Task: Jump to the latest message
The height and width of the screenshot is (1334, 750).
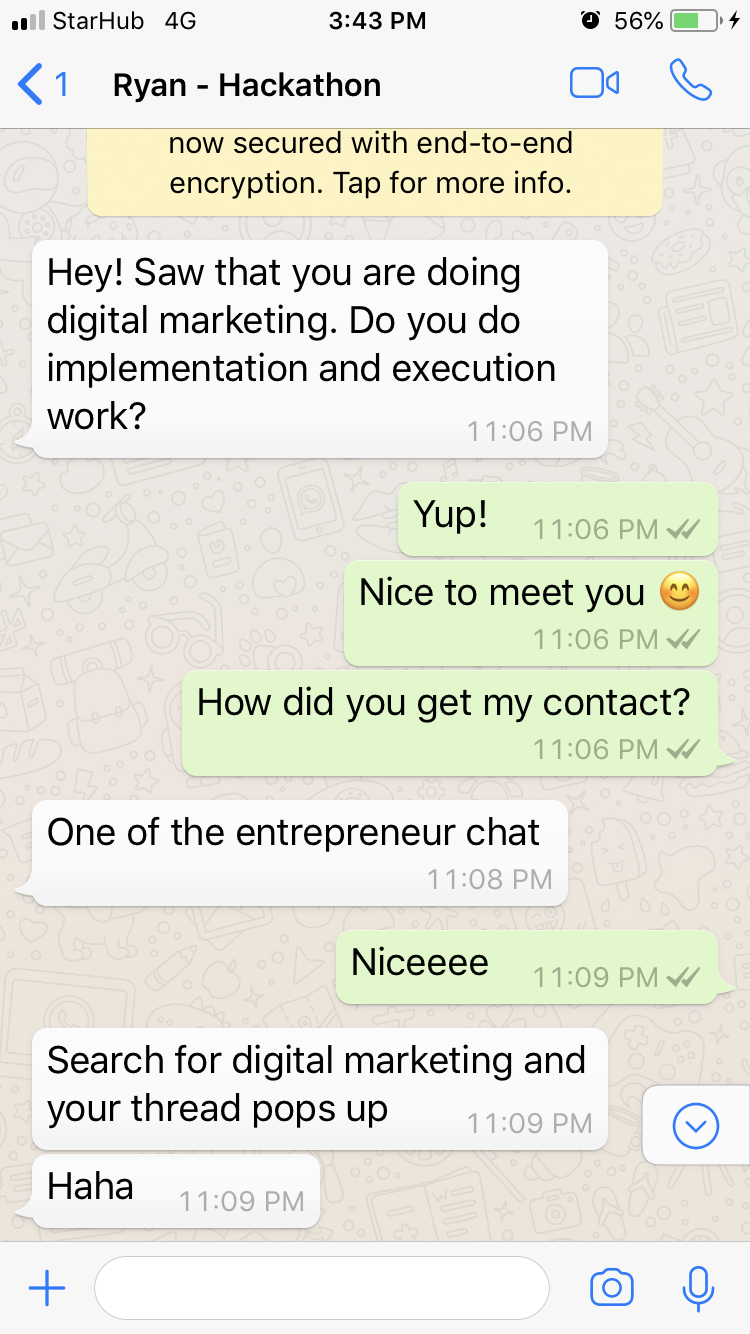Action: [696, 1127]
